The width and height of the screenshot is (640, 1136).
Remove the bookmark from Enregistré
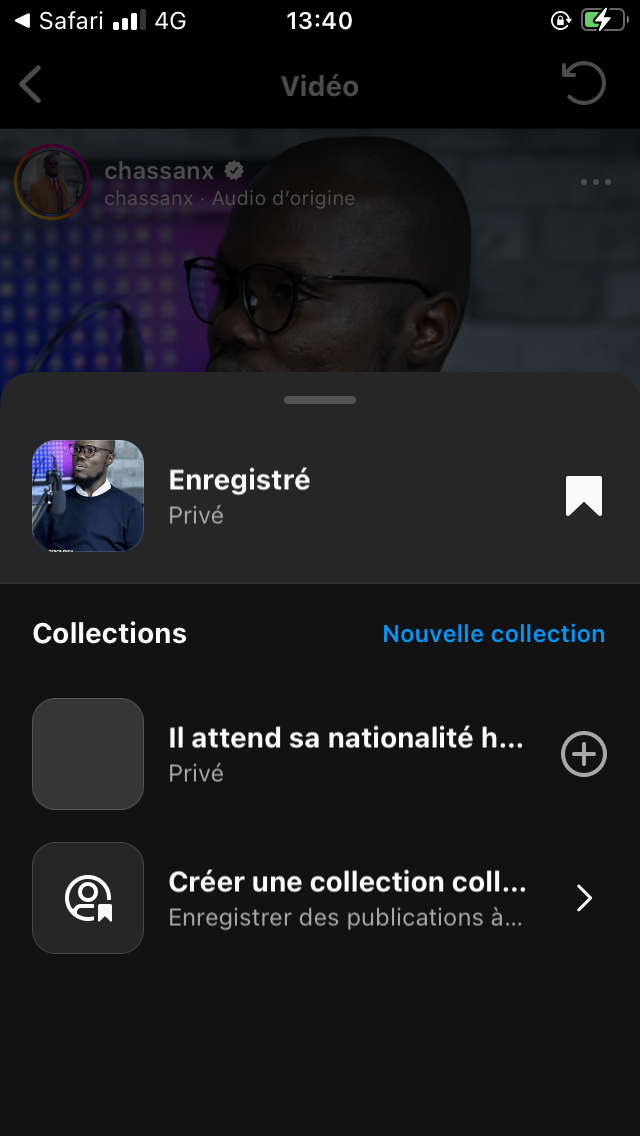(x=584, y=496)
